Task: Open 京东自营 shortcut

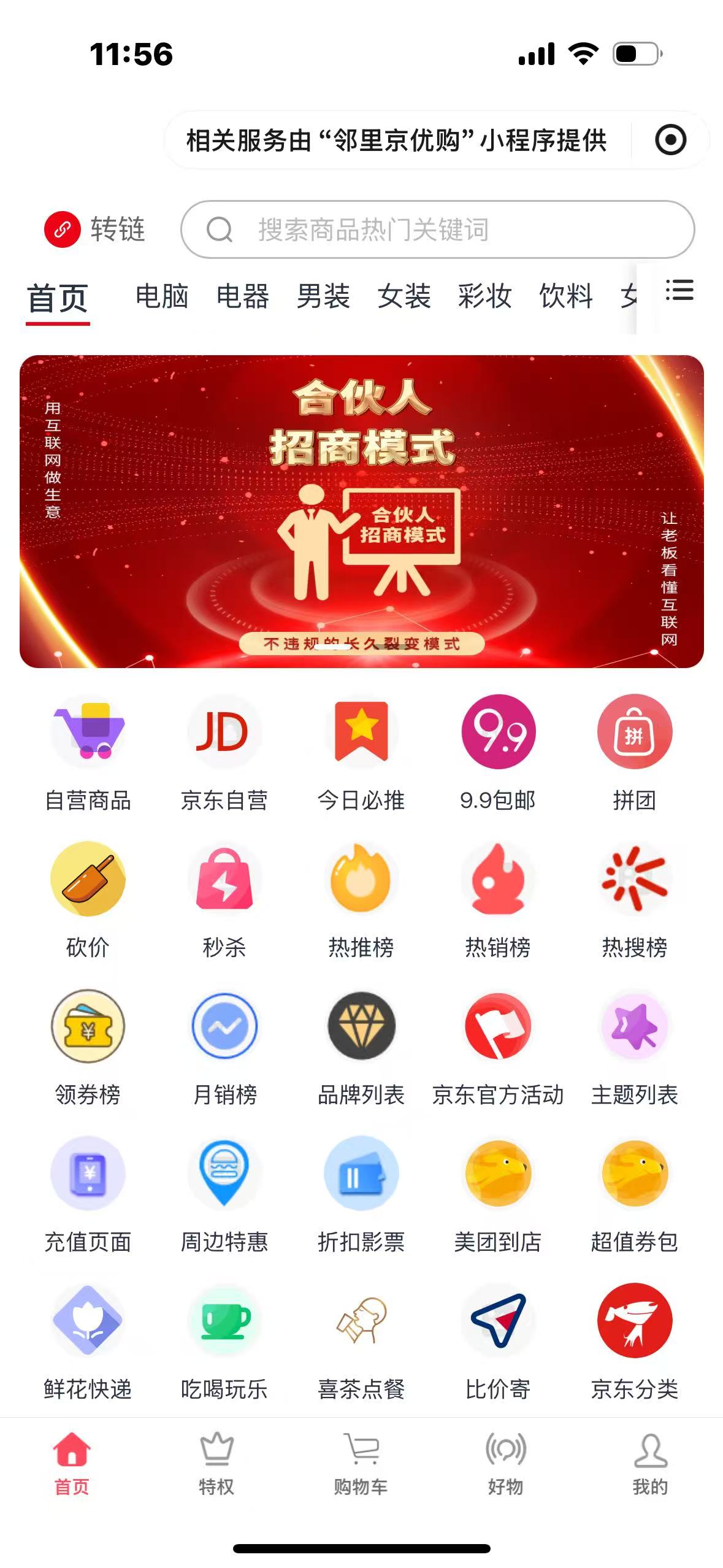Action: point(224,753)
